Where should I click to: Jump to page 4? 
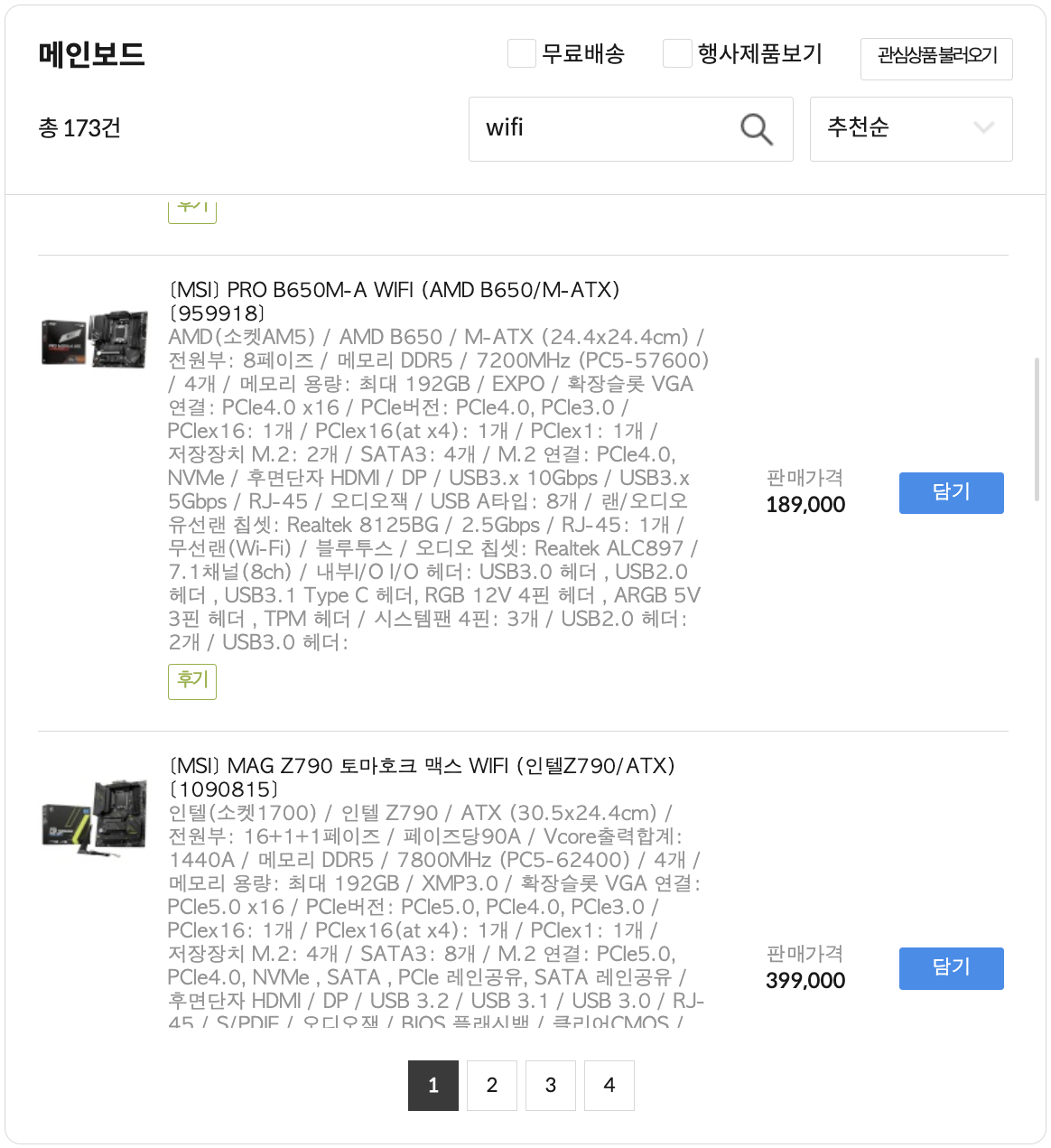609,1085
